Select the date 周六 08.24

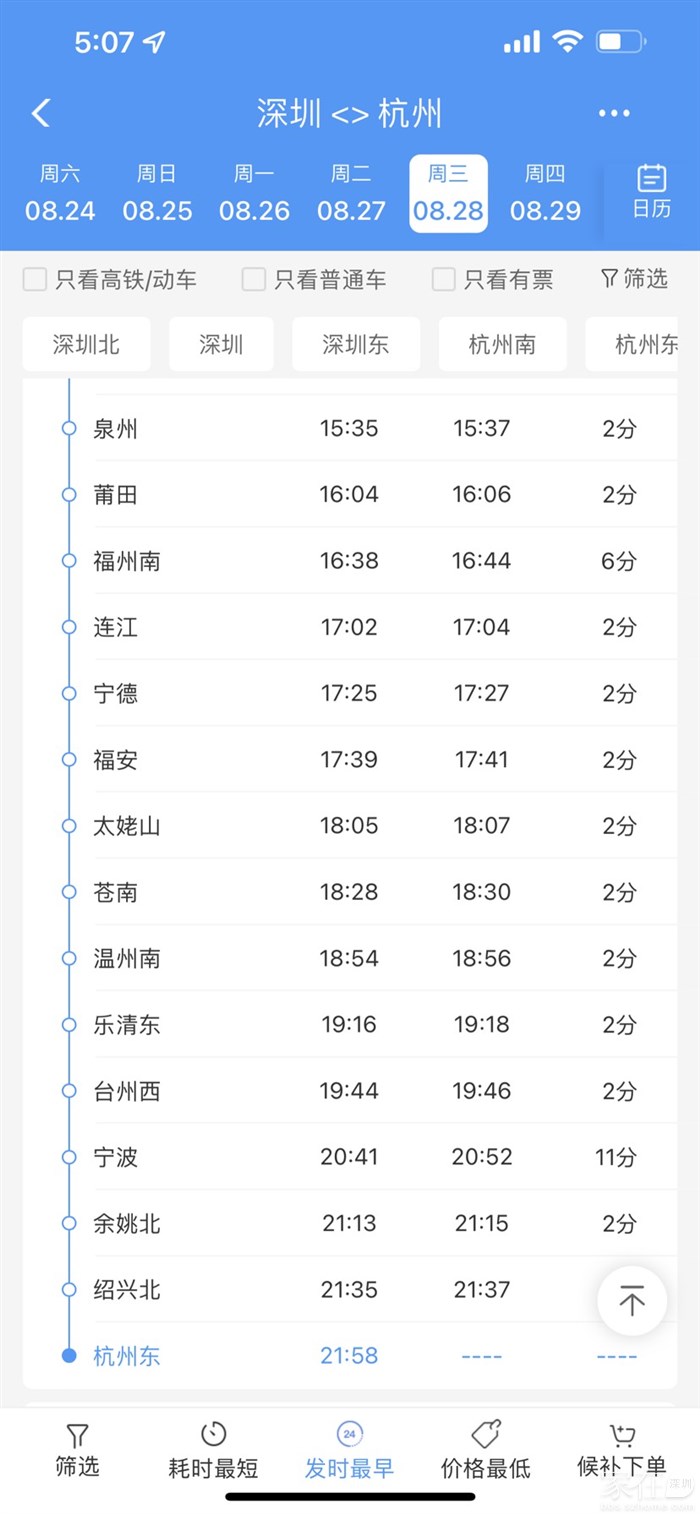pos(60,194)
